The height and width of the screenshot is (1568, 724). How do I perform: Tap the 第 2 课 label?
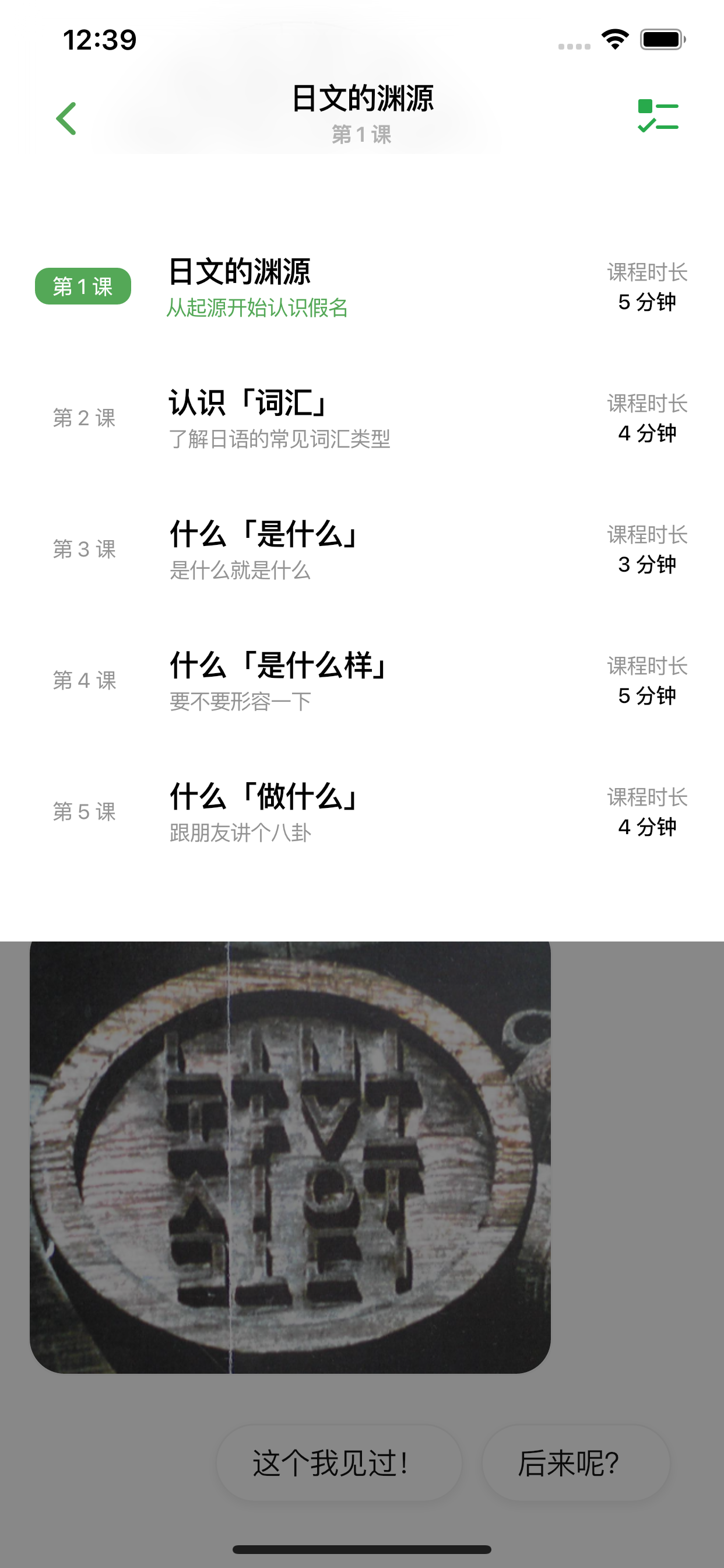[84, 419]
